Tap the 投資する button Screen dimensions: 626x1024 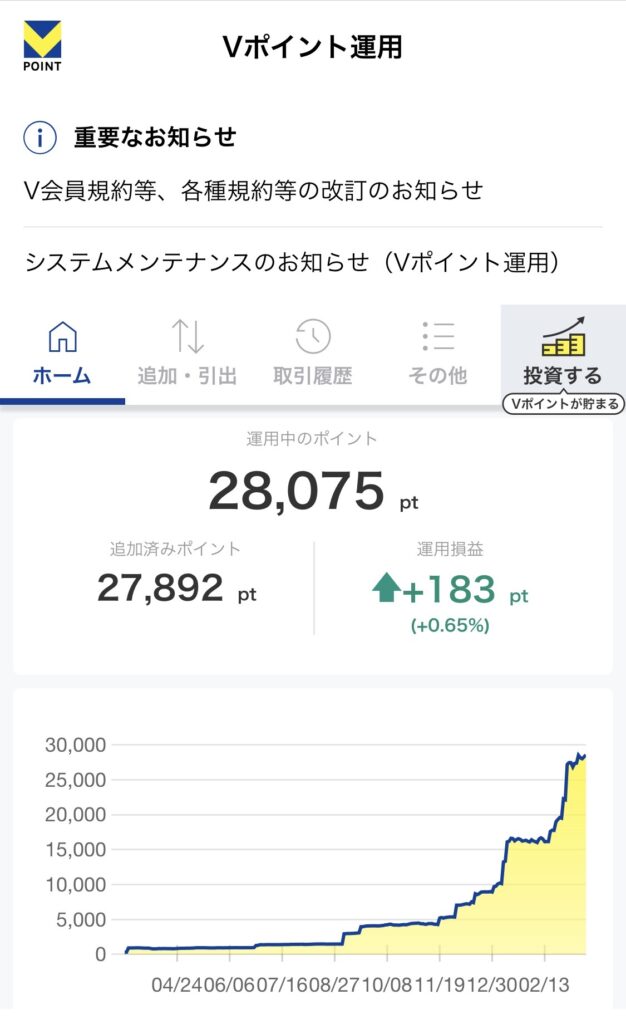[563, 355]
